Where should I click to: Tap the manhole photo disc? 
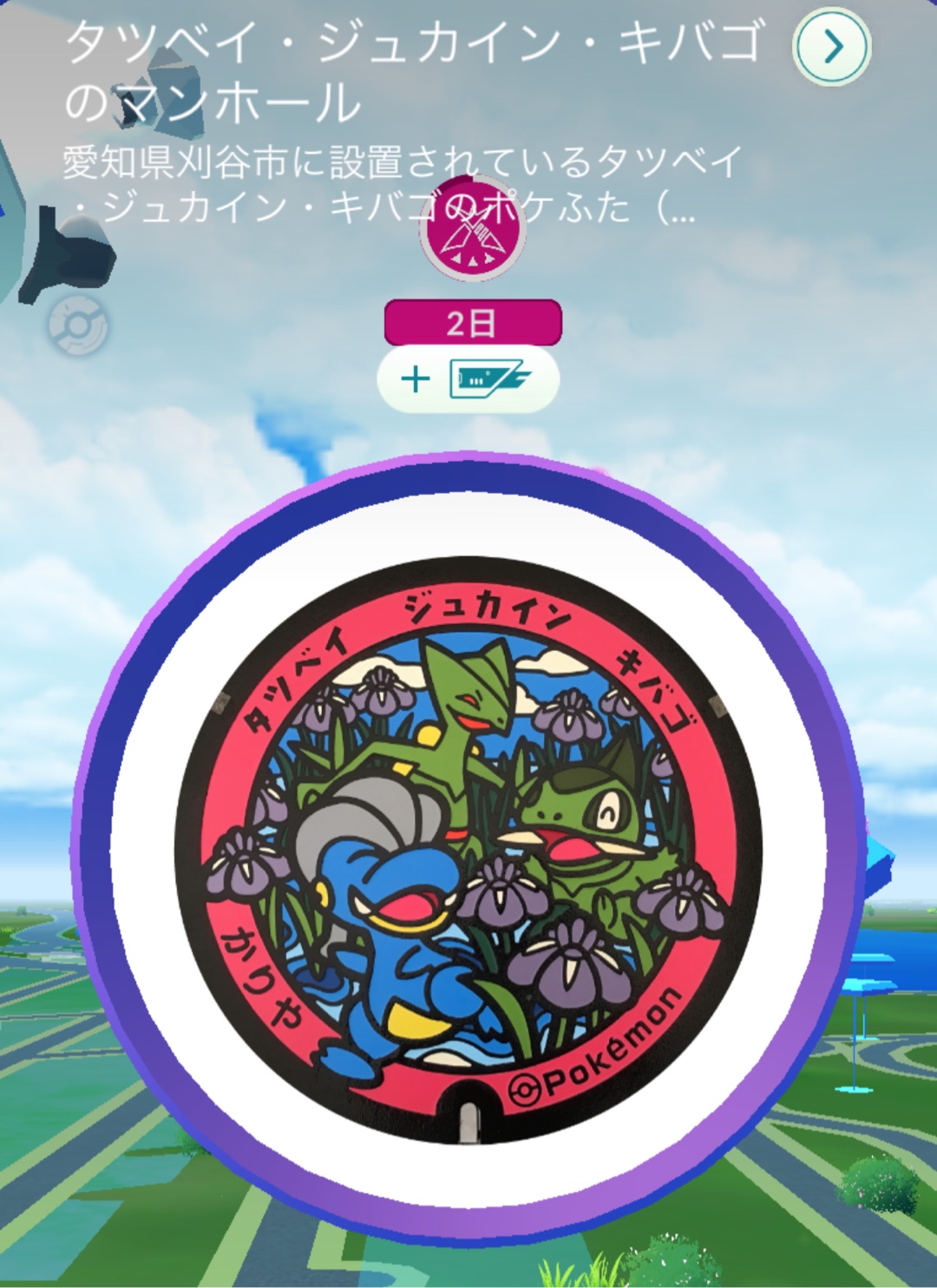468,846
